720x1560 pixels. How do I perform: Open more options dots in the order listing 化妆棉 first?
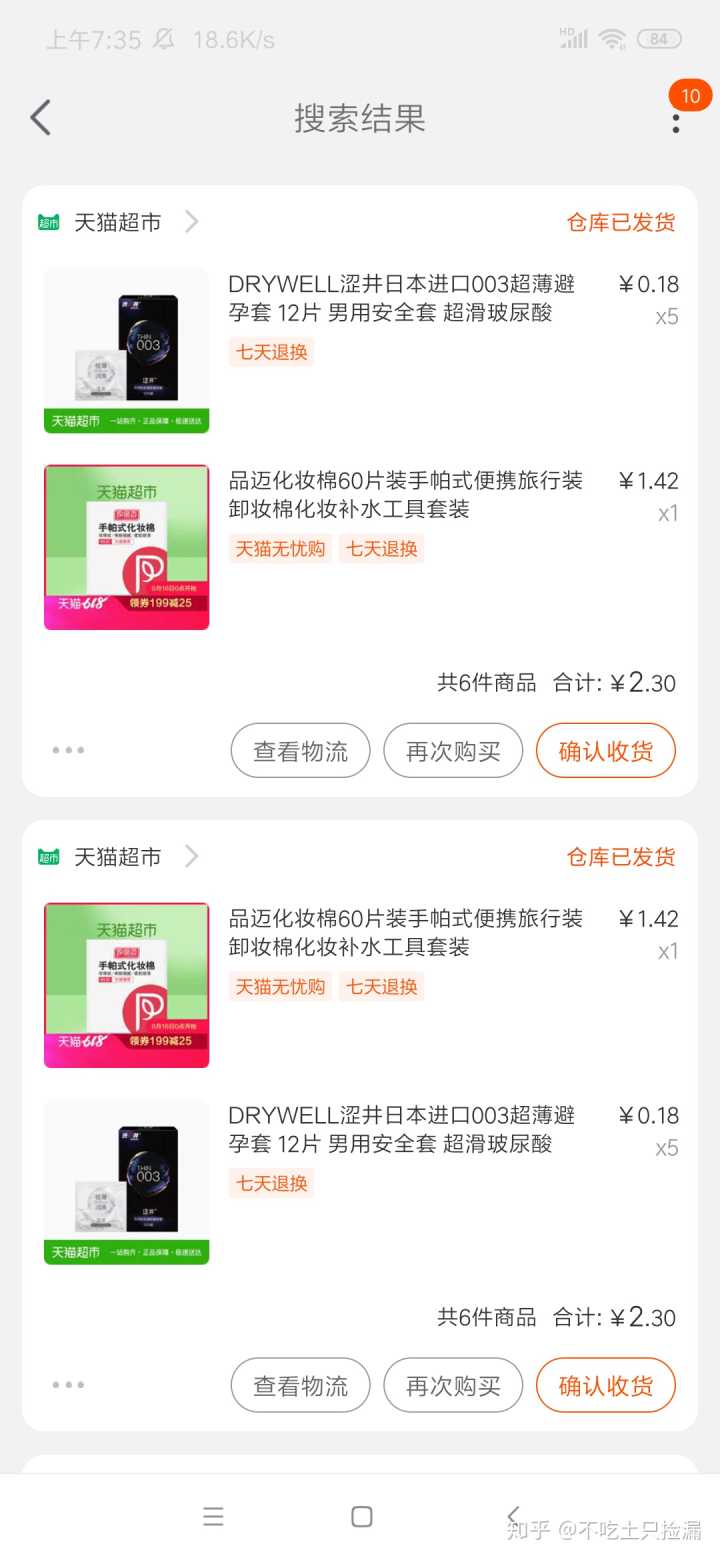pyautogui.click(x=68, y=1385)
